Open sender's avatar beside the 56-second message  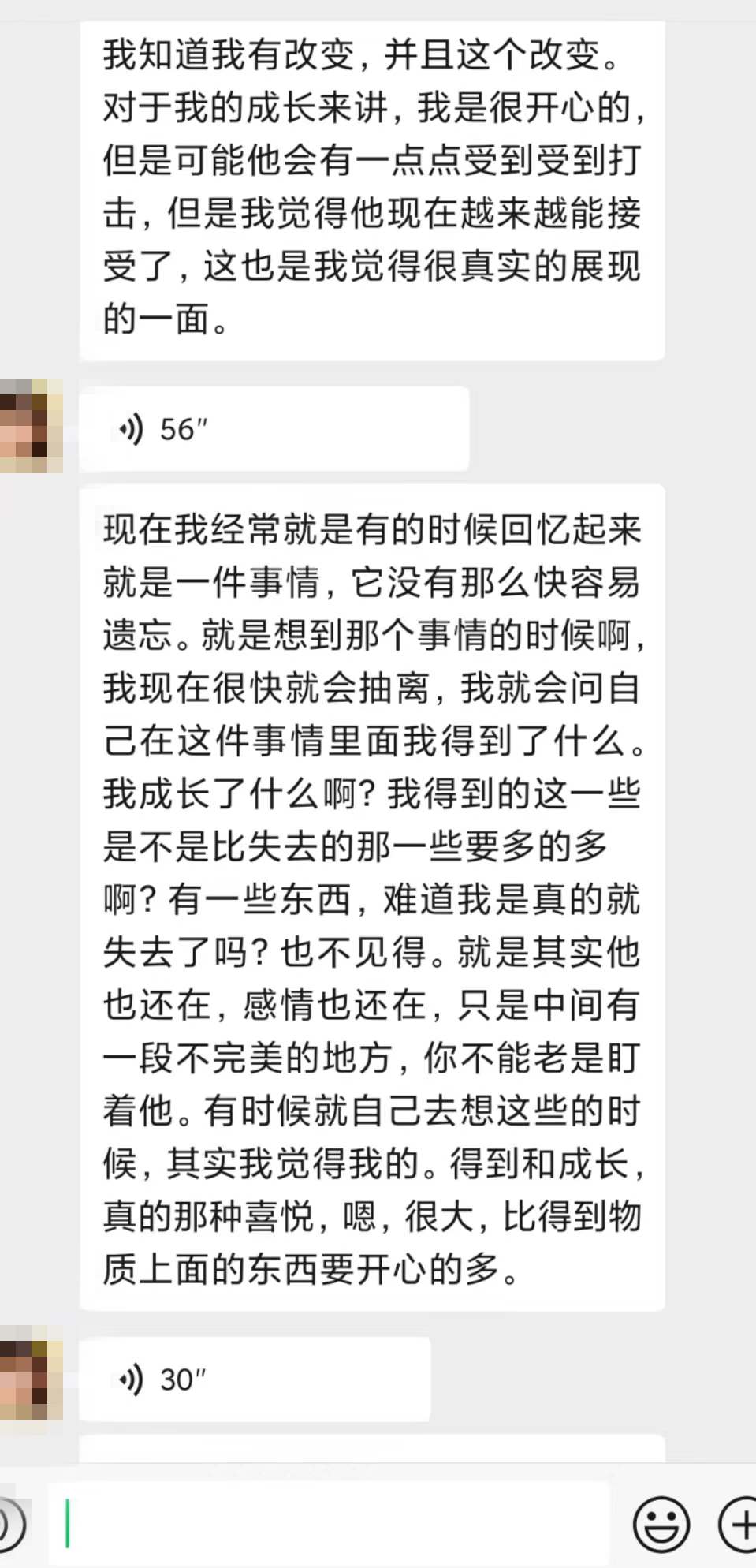coord(30,426)
